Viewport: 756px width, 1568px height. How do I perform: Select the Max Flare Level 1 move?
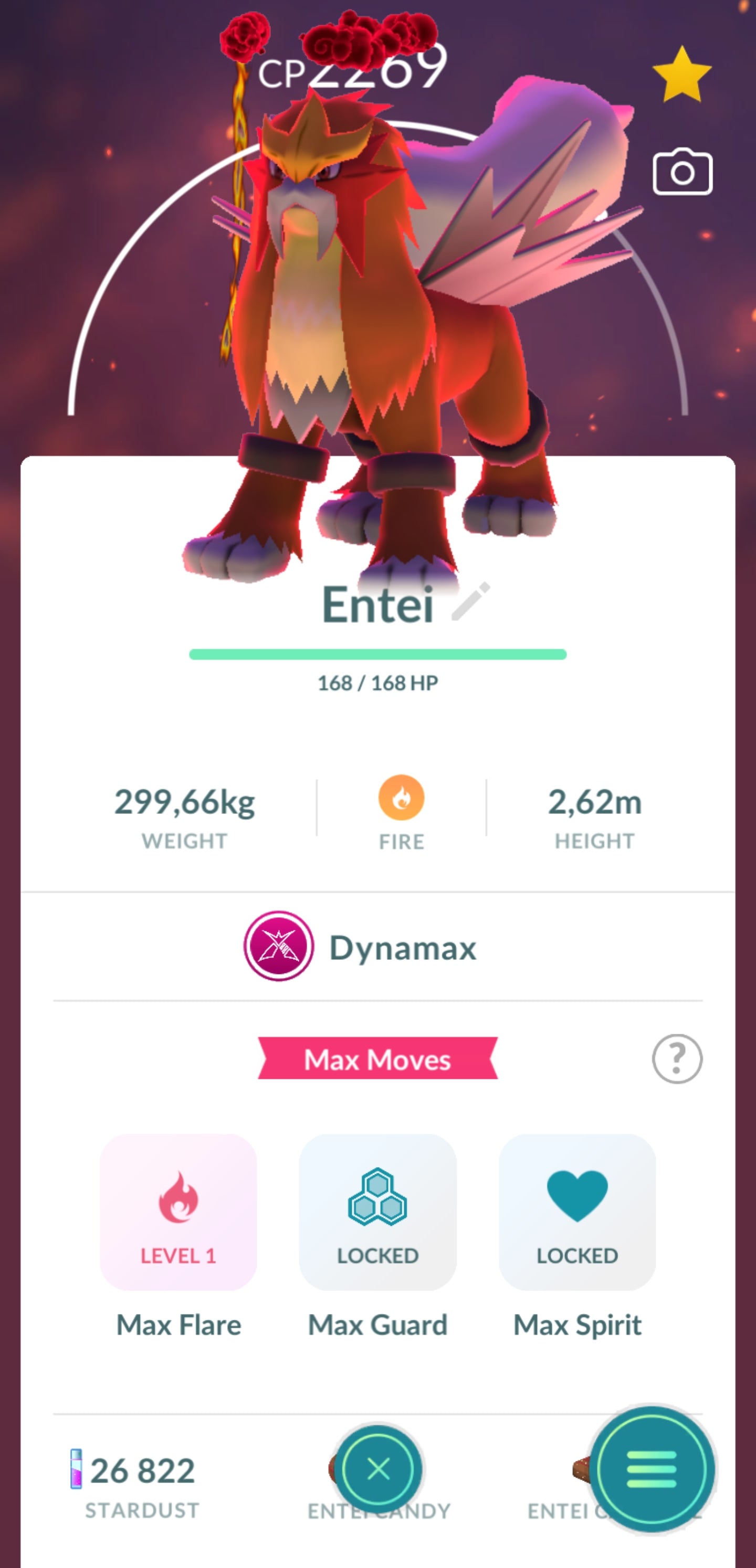[178, 1211]
